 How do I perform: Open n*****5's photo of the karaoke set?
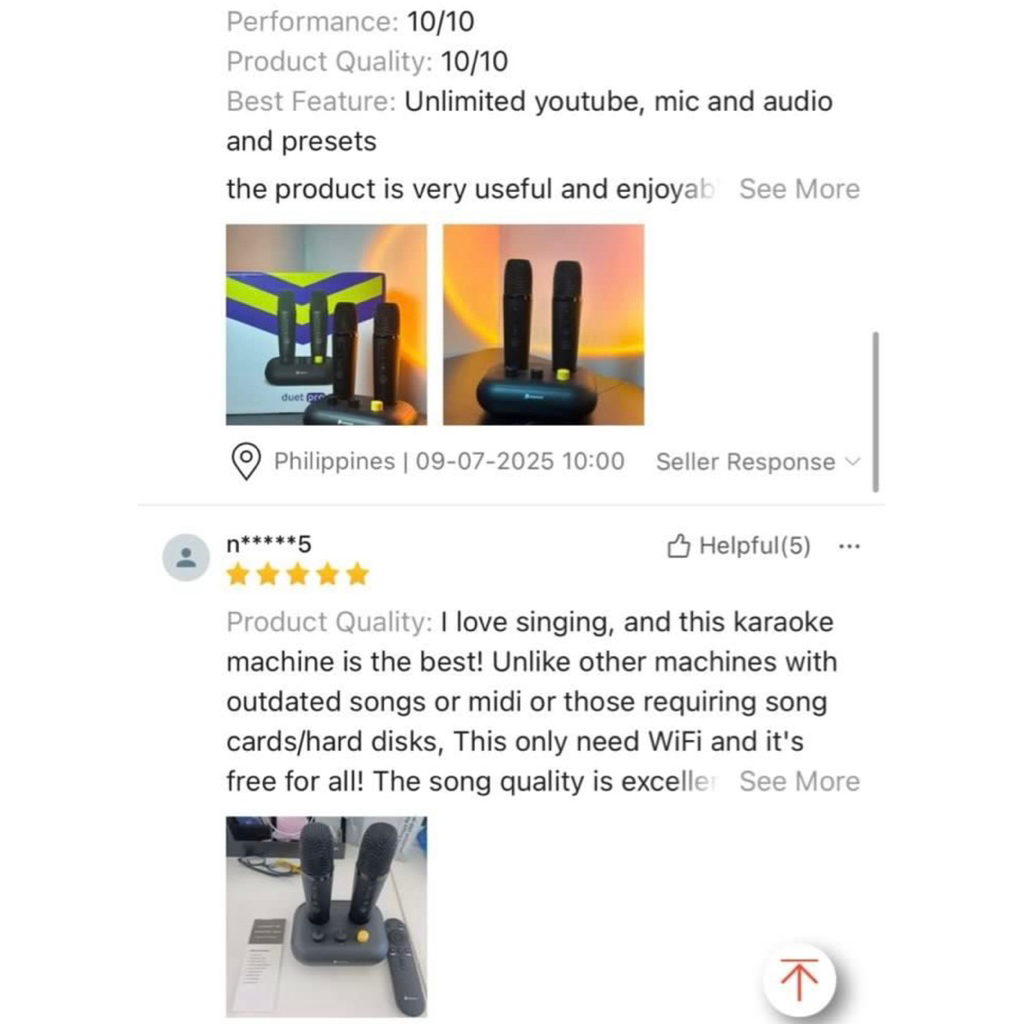coord(326,916)
